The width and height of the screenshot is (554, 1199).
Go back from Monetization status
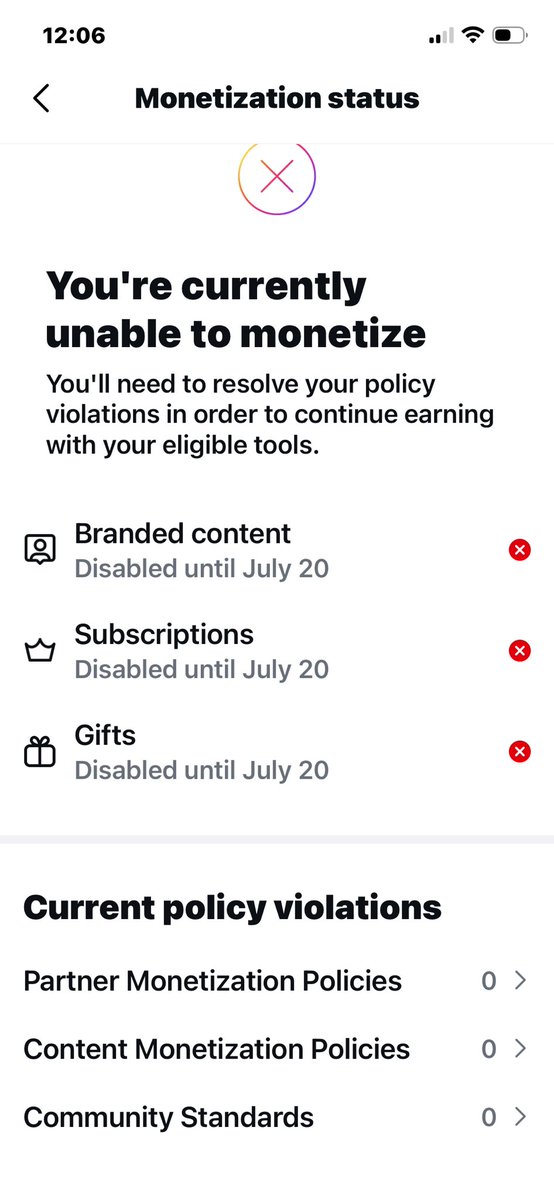pyautogui.click(x=41, y=99)
